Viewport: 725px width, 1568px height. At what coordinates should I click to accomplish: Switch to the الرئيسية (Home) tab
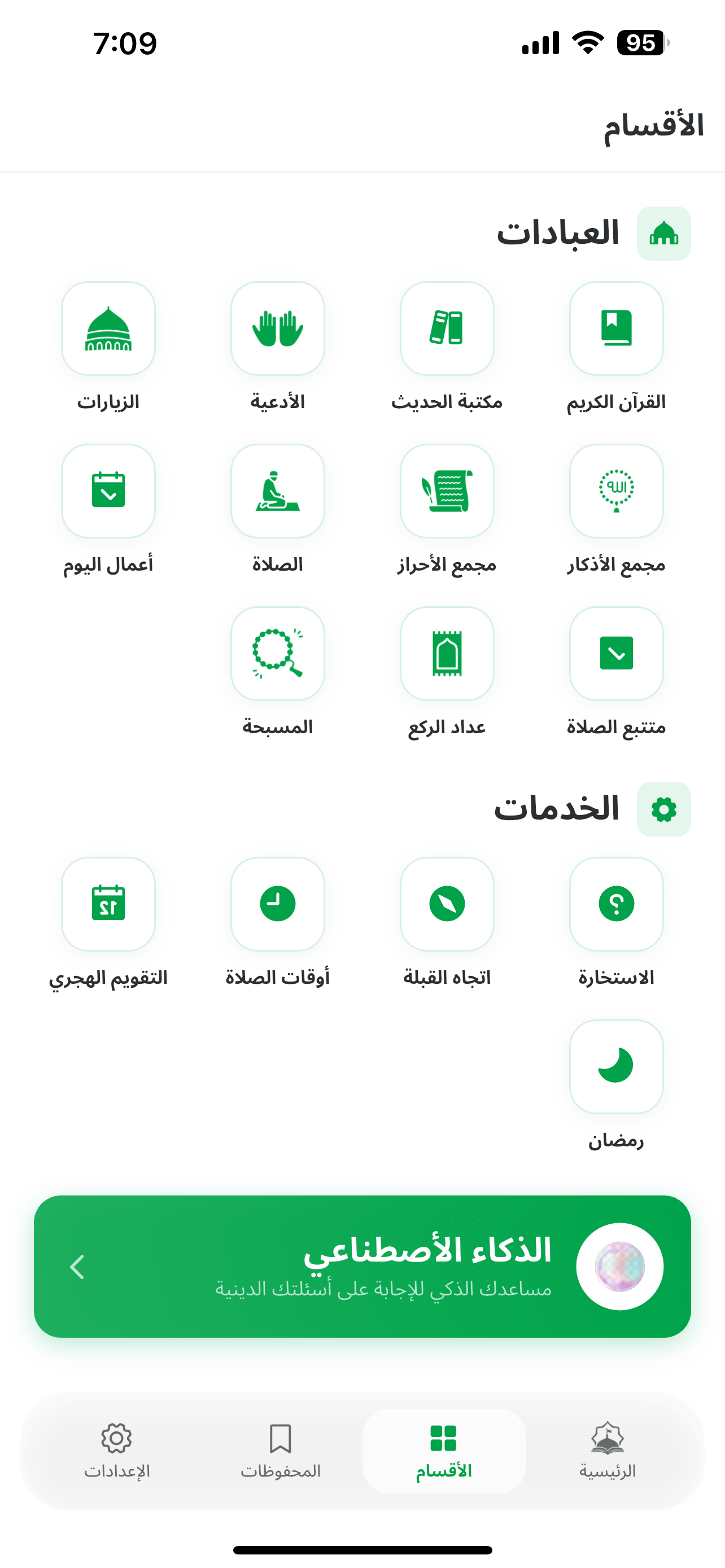tap(606, 1451)
